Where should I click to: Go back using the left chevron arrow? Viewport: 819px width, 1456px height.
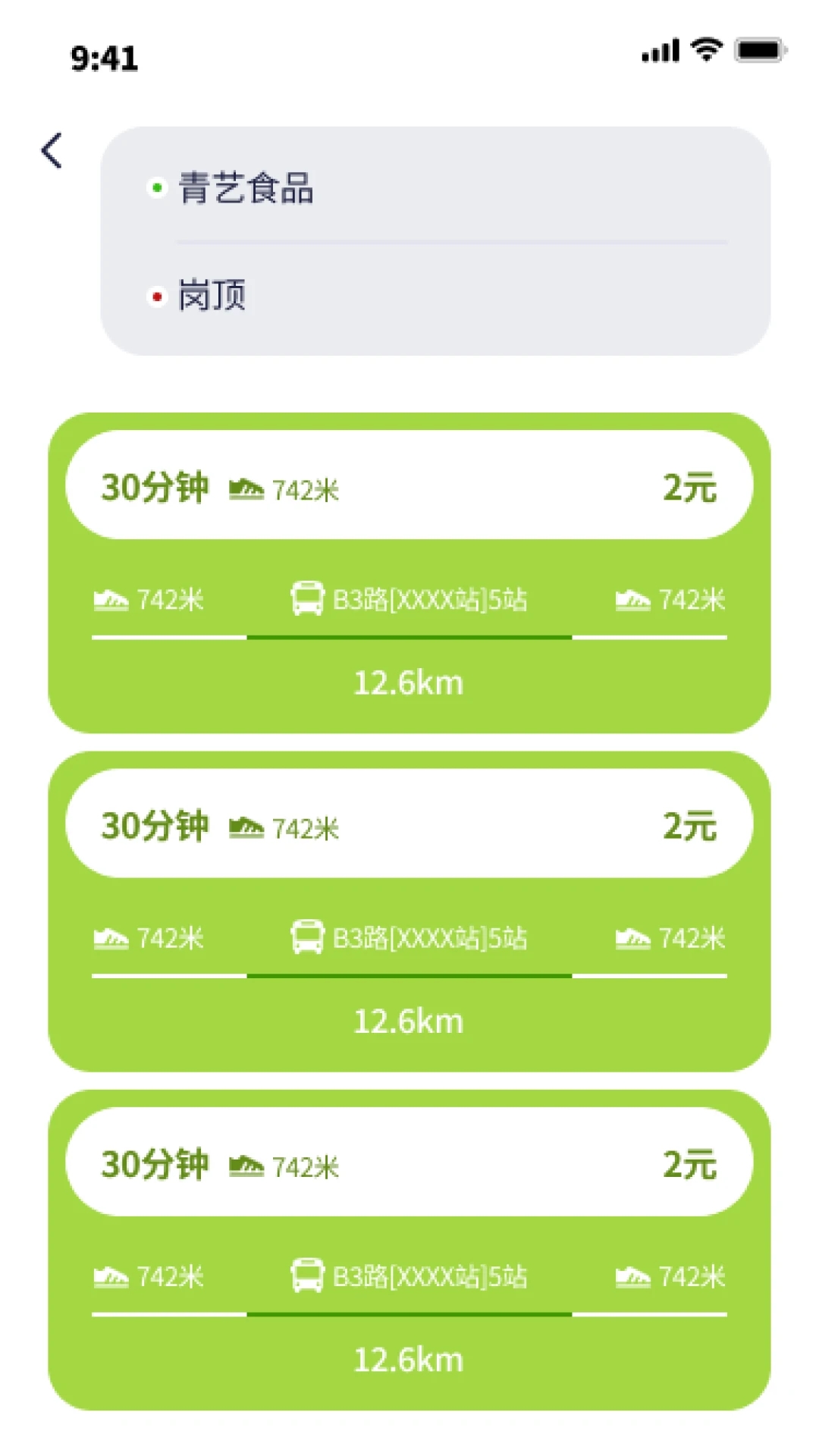click(x=51, y=150)
